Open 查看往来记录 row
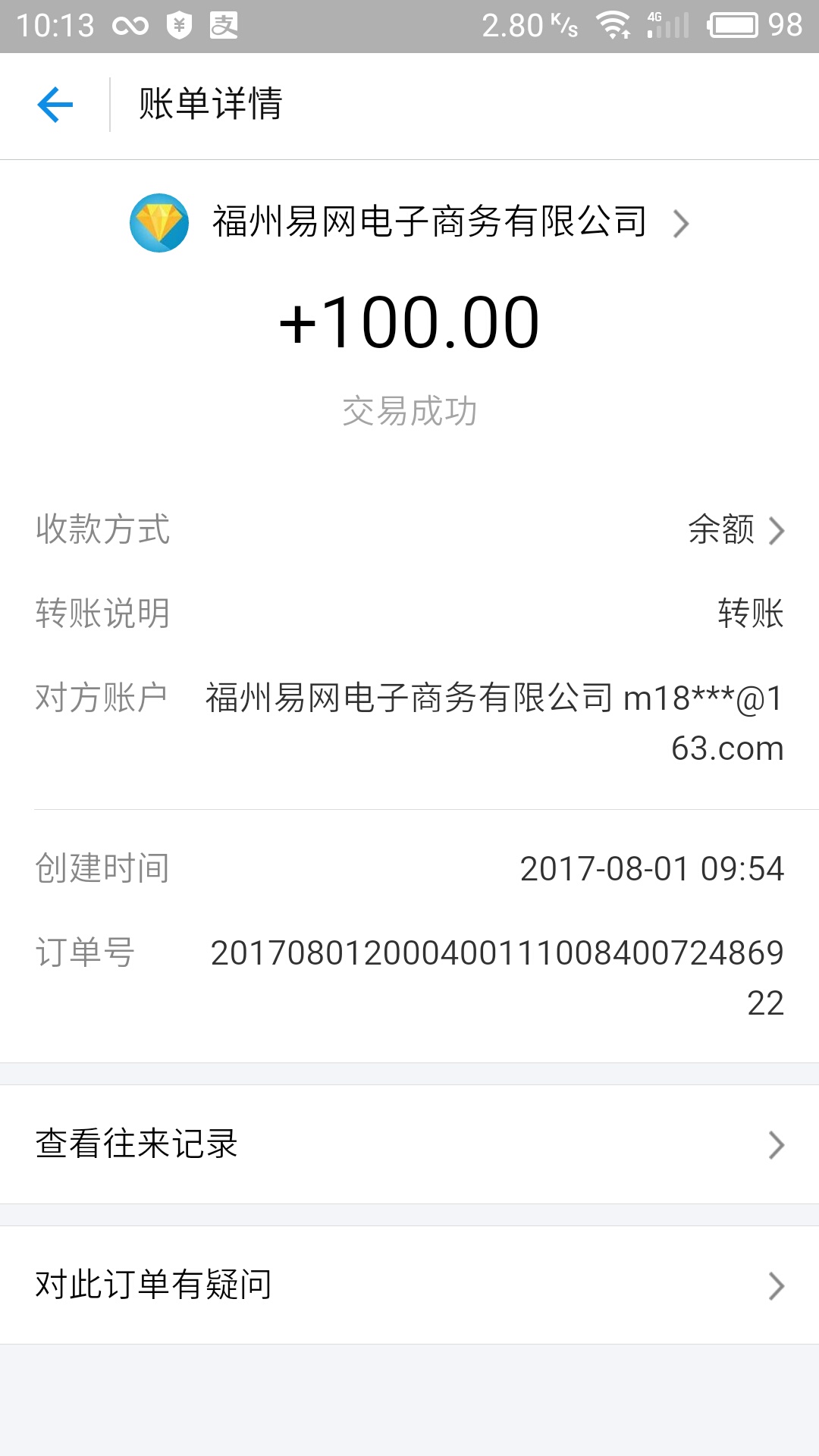 click(x=409, y=1144)
